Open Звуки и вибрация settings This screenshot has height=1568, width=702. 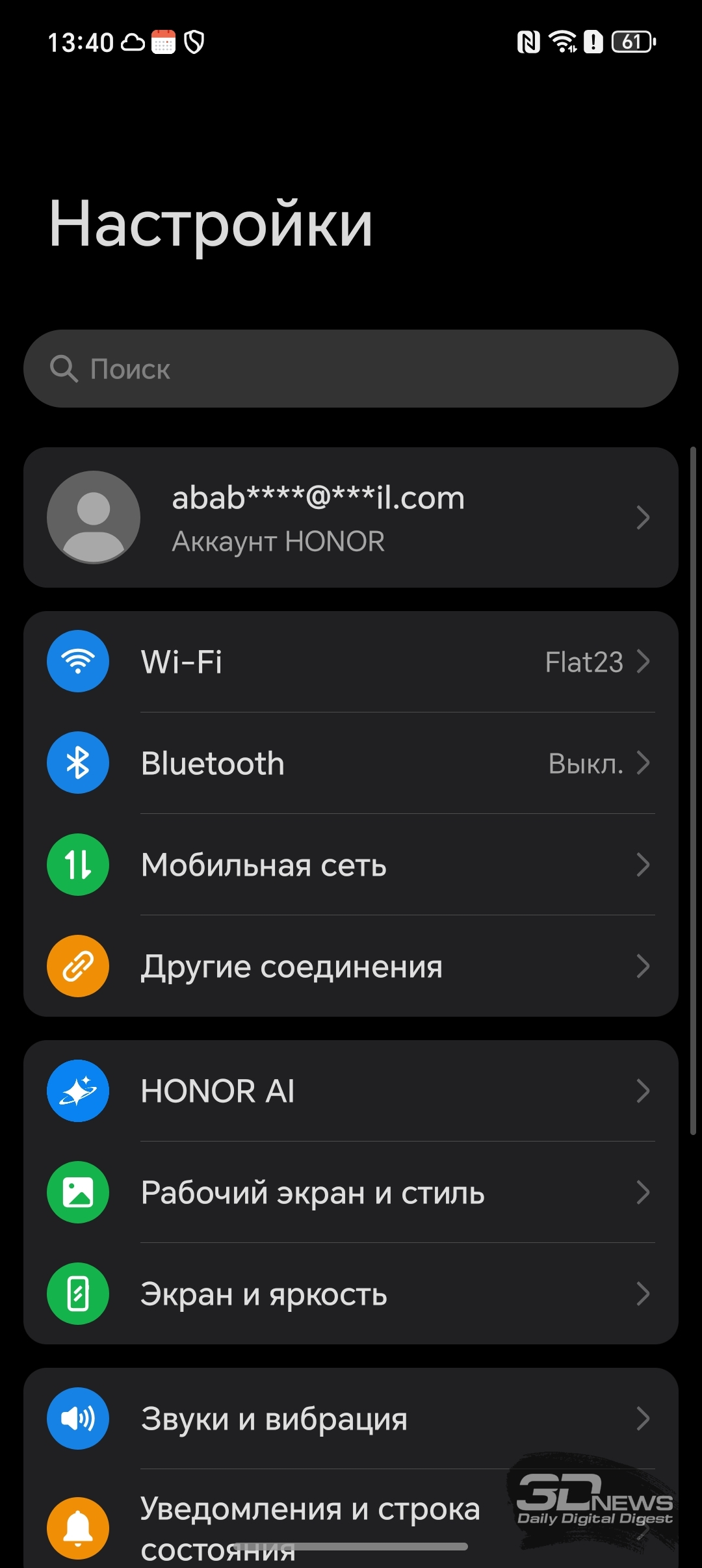click(x=351, y=1418)
